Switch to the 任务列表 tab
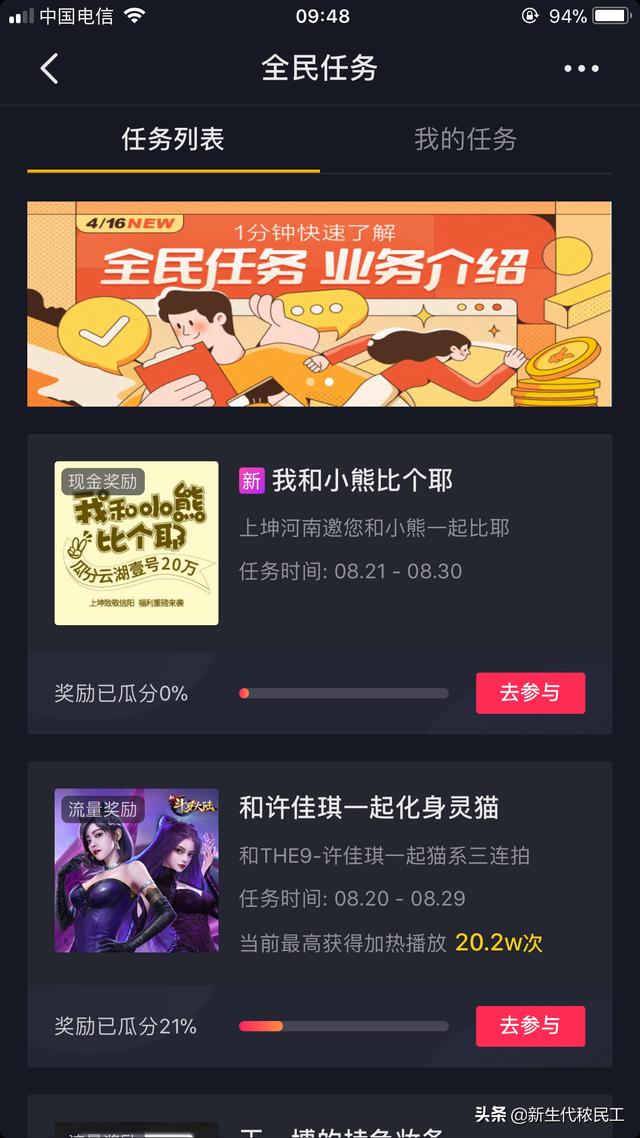The height and width of the screenshot is (1138, 640). [173, 140]
